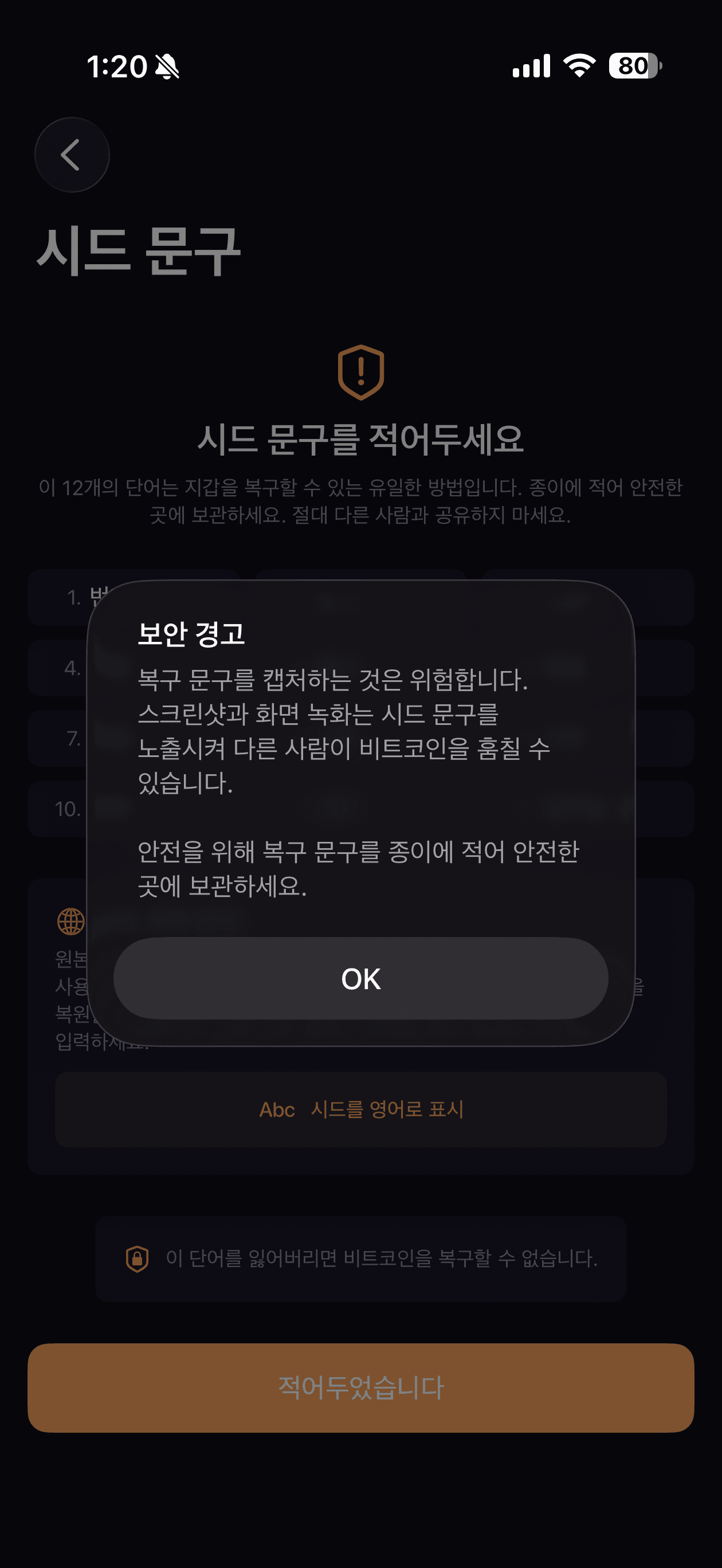Viewport: 722px width, 1568px height.
Task: Confirm with the '적어두었습니다' button
Action: [x=360, y=1387]
